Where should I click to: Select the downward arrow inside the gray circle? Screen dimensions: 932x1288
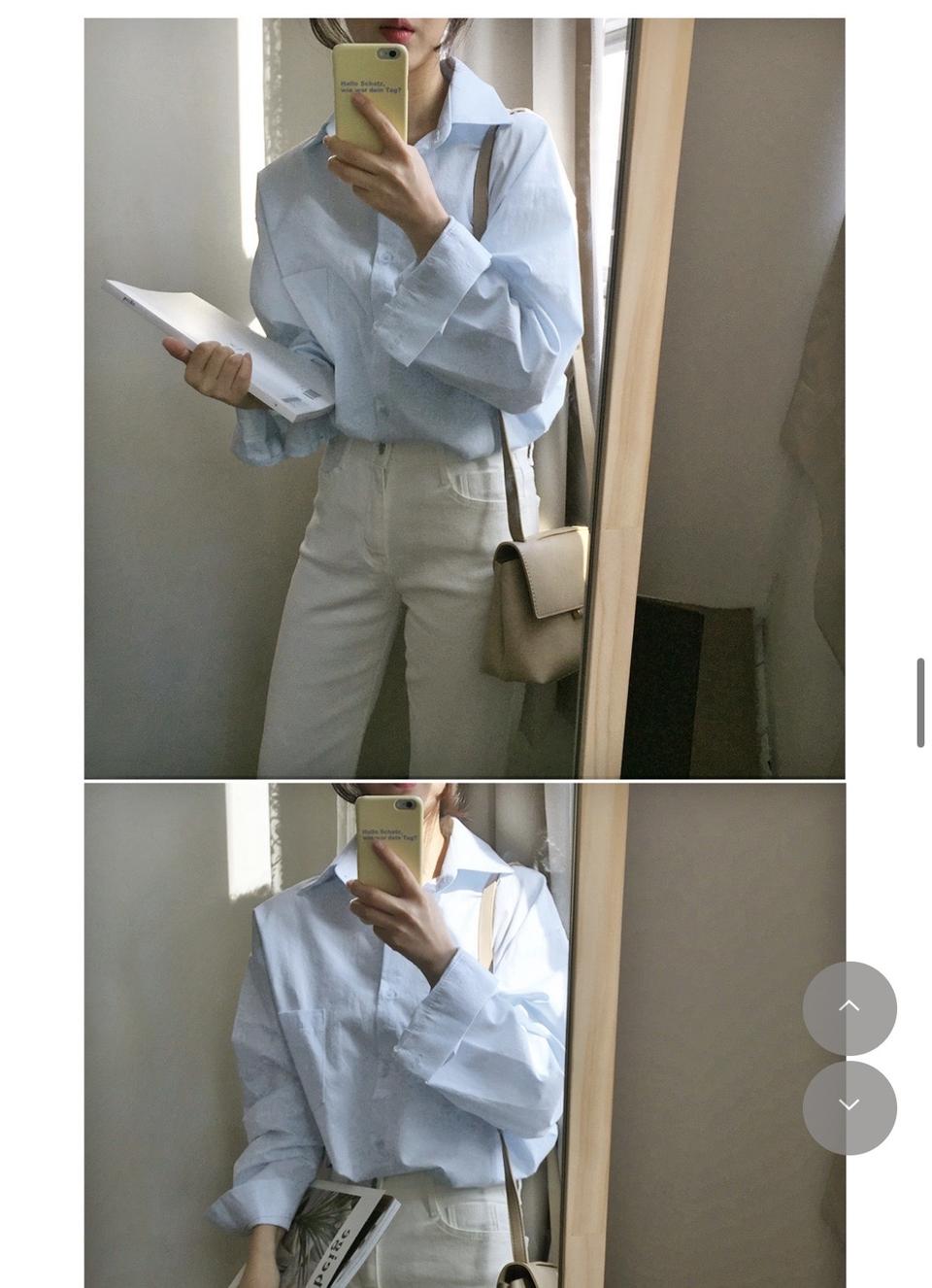849,1104
